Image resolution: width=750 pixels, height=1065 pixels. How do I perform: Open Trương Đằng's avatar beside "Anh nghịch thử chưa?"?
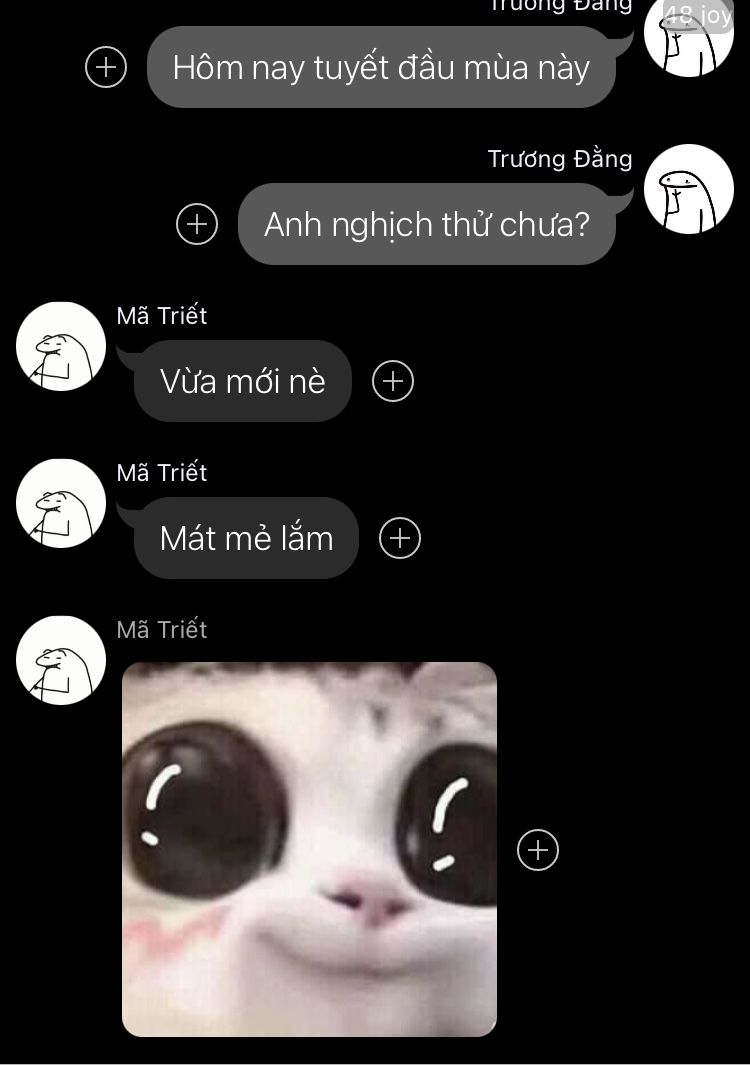pyautogui.click(x=688, y=189)
